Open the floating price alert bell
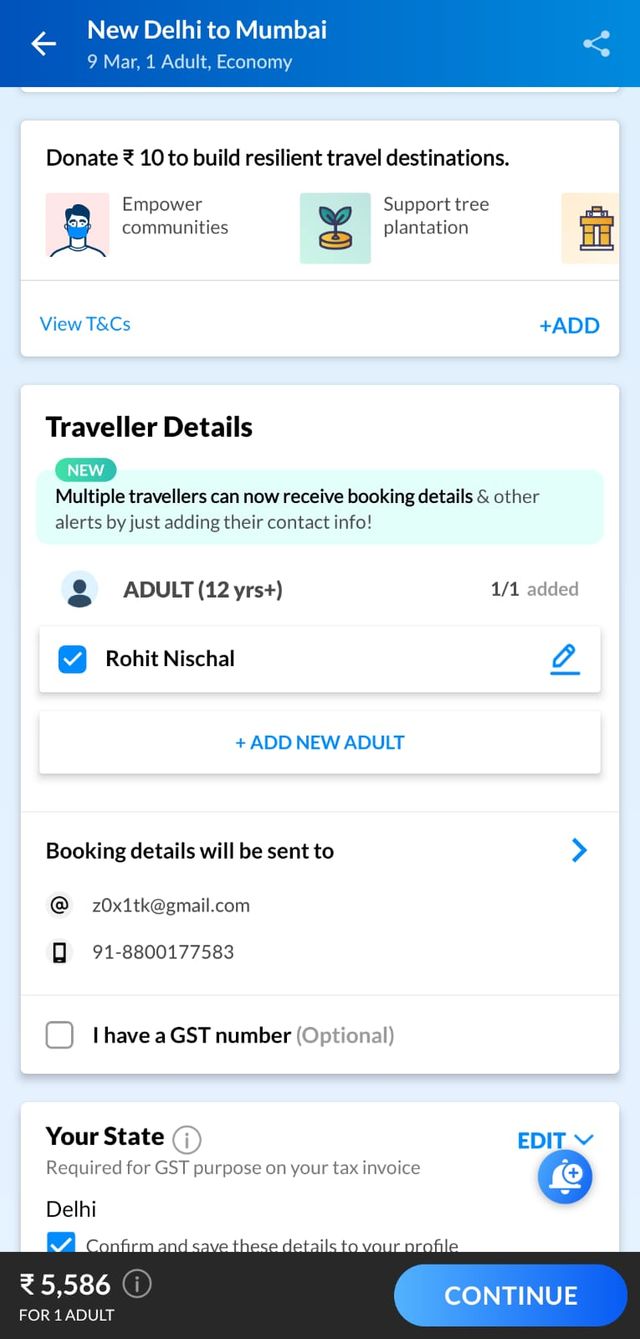Image resolution: width=640 pixels, height=1339 pixels. [565, 1178]
